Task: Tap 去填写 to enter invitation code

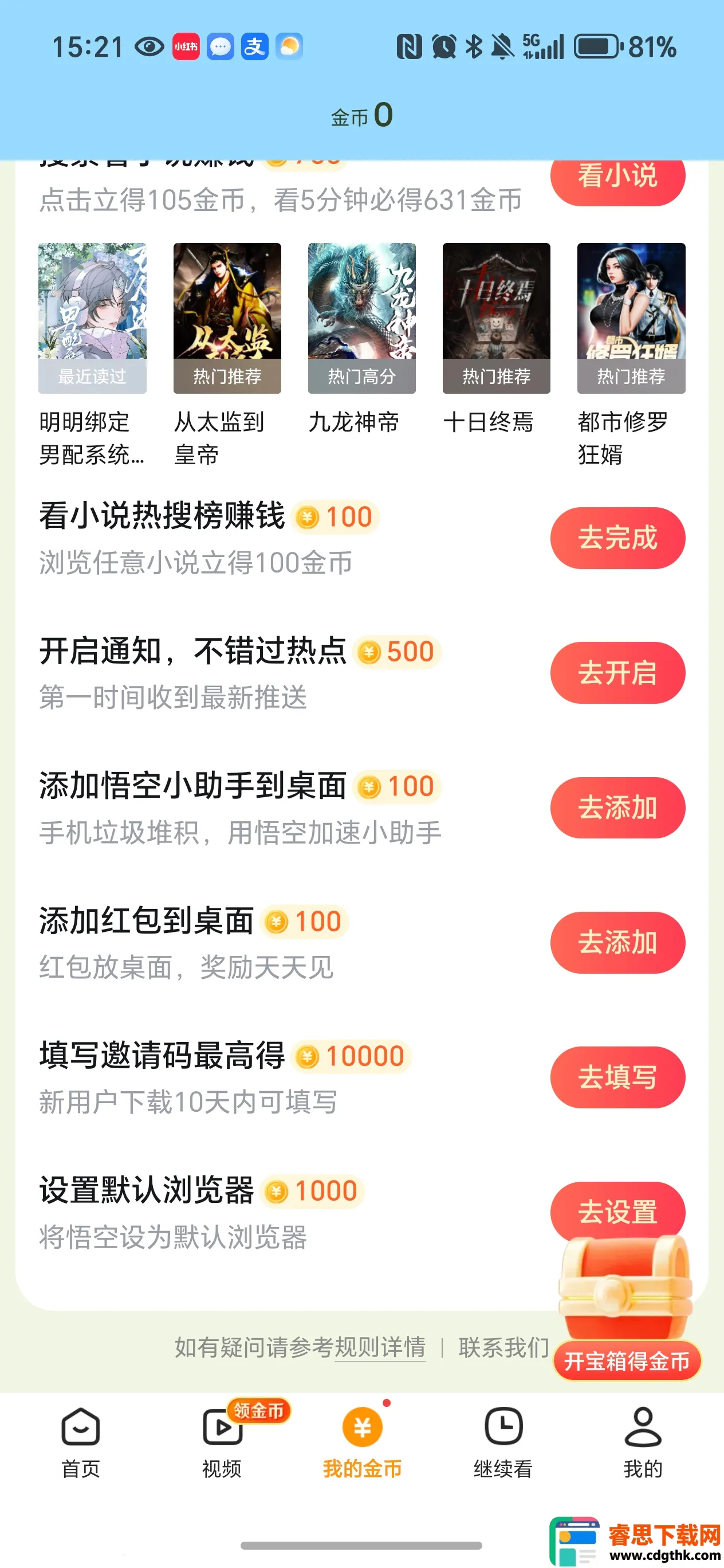Action: click(617, 1077)
